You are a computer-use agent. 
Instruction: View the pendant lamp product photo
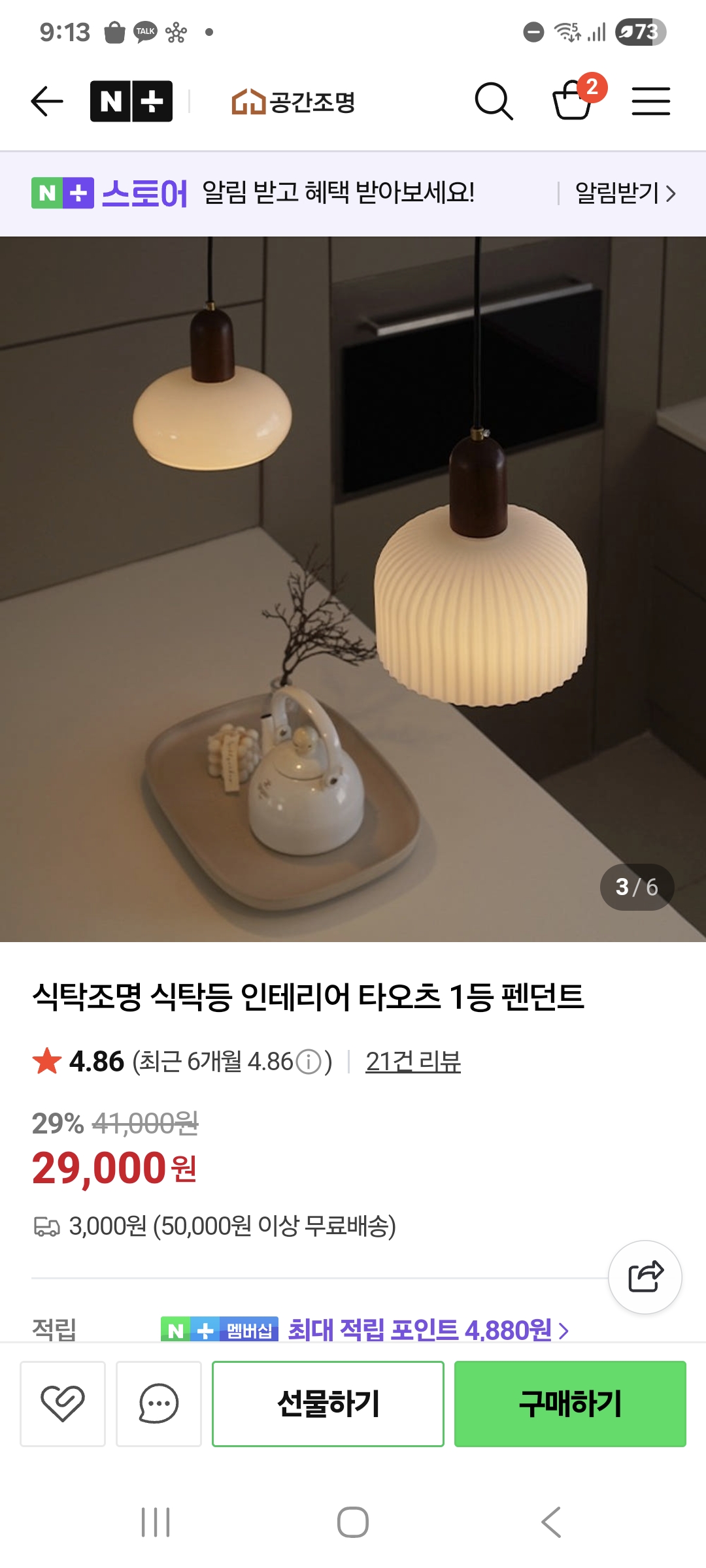pos(353,588)
